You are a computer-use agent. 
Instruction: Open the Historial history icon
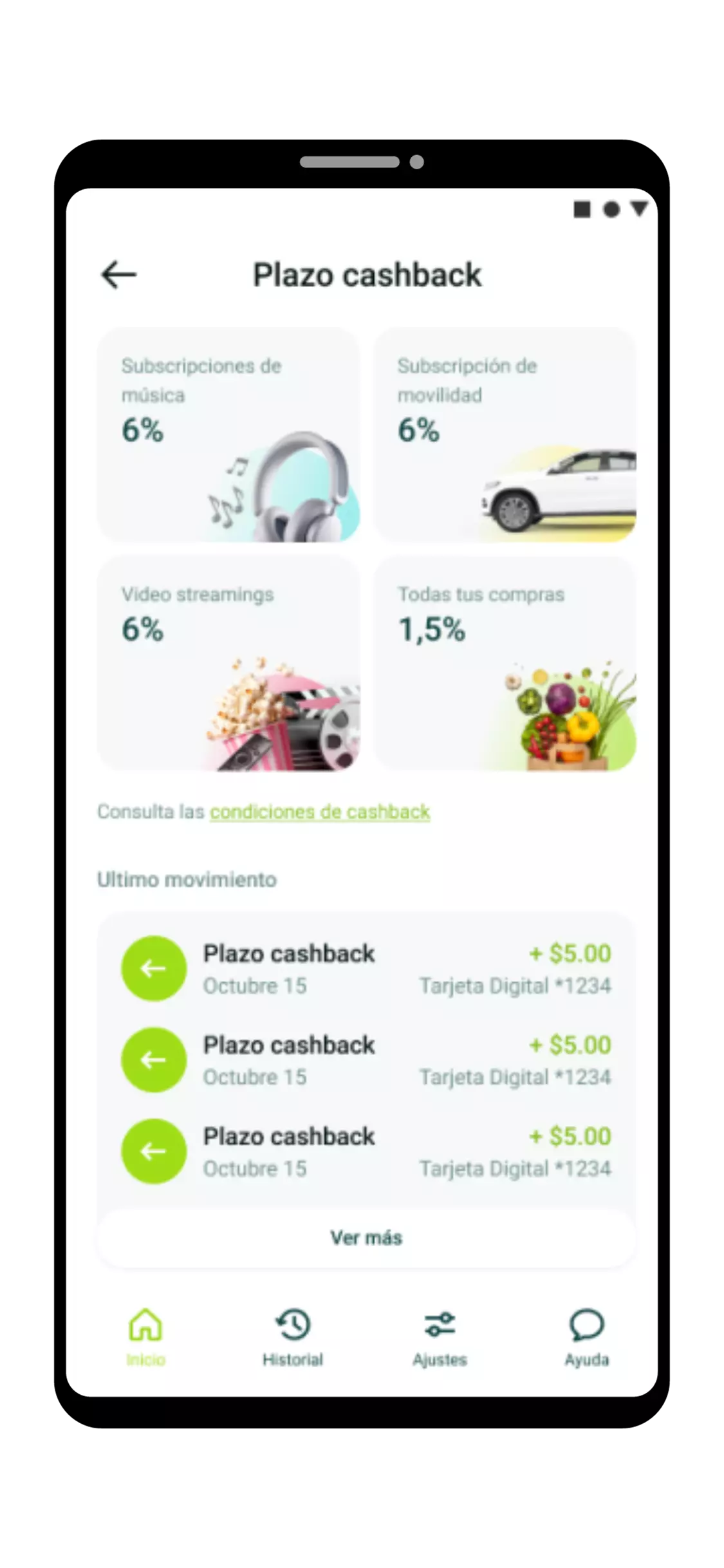click(293, 1326)
